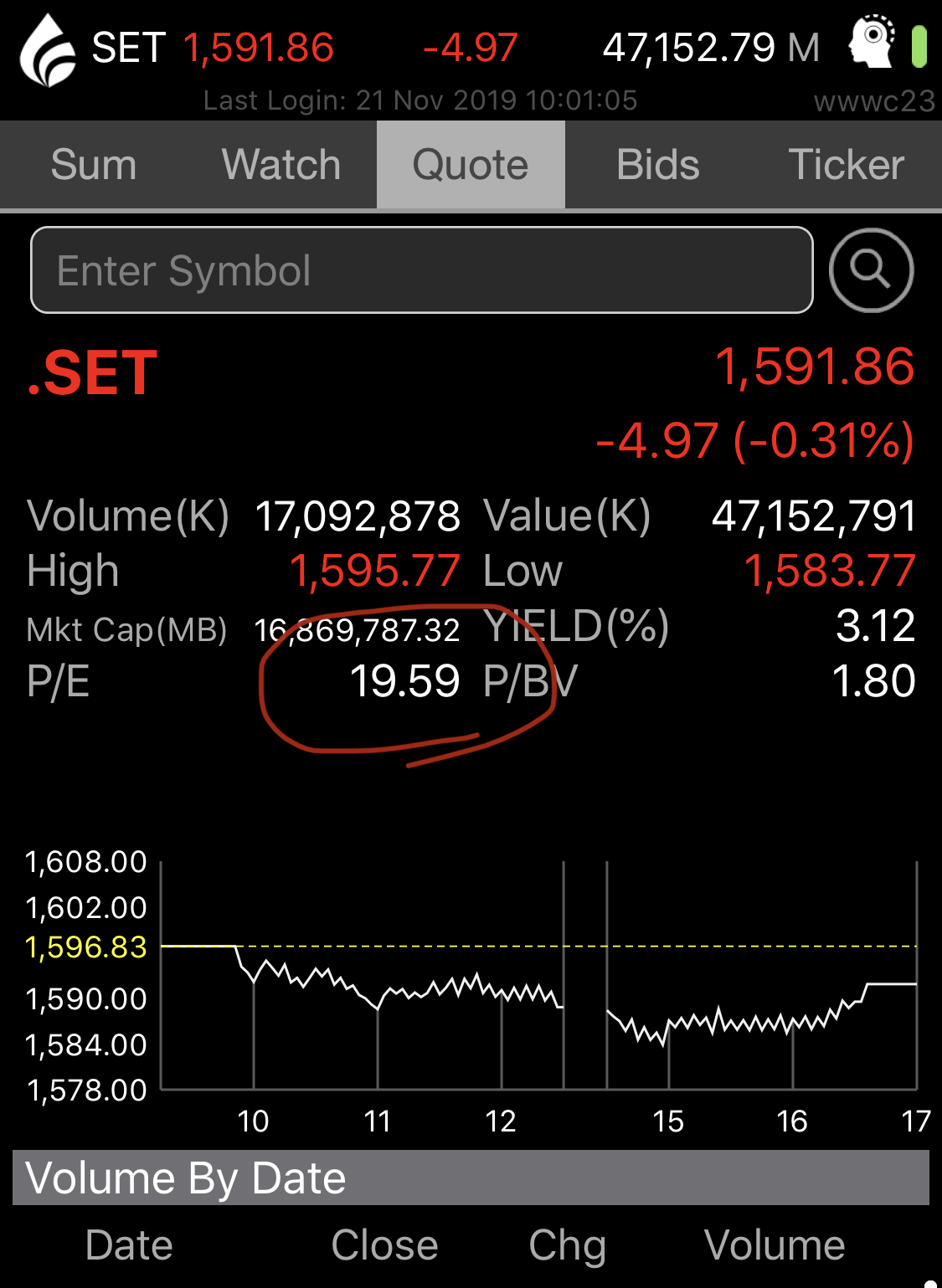
Task: Open the head icon in header
Action: click(x=871, y=42)
